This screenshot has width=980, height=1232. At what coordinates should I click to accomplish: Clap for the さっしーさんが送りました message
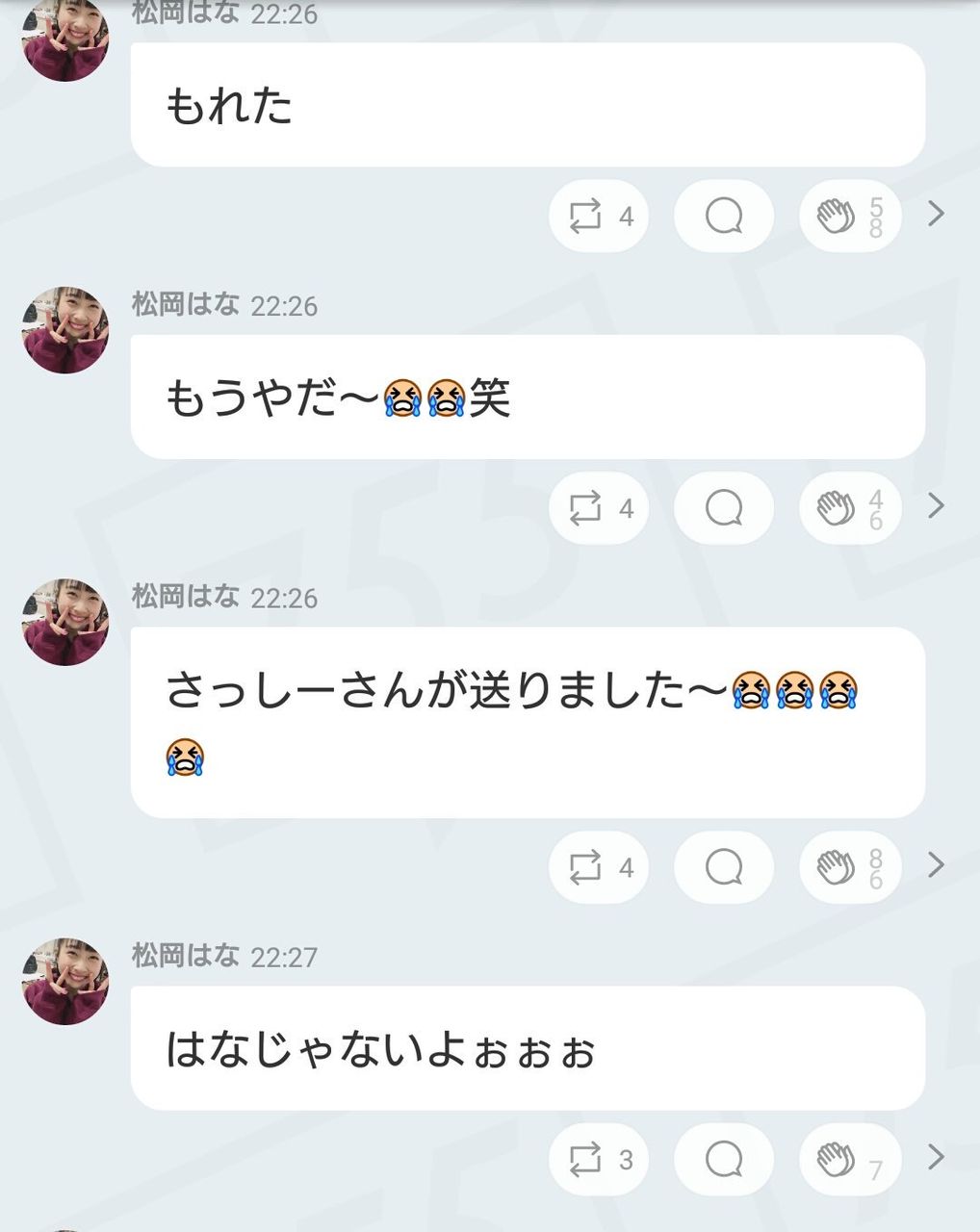(850, 867)
